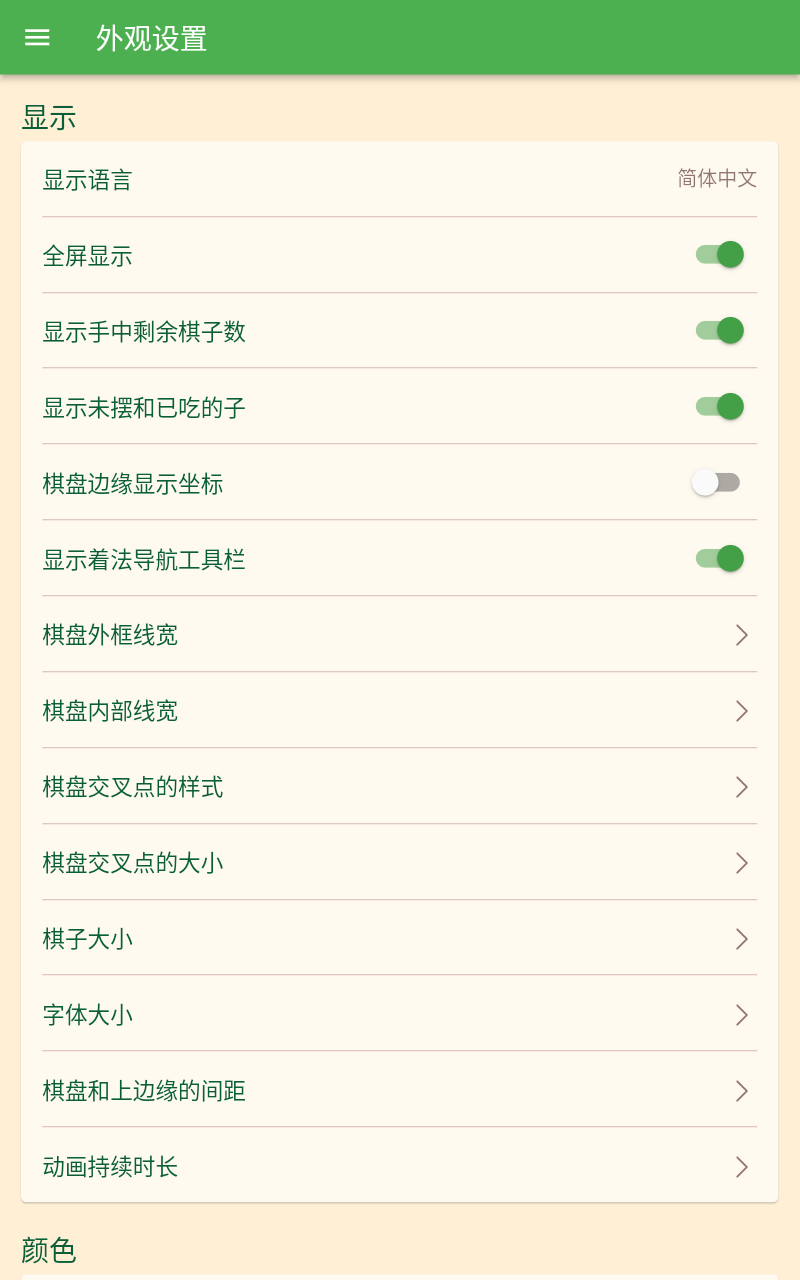Switch off 显示着法导航工具栏
800x1280 pixels.
tap(720, 559)
